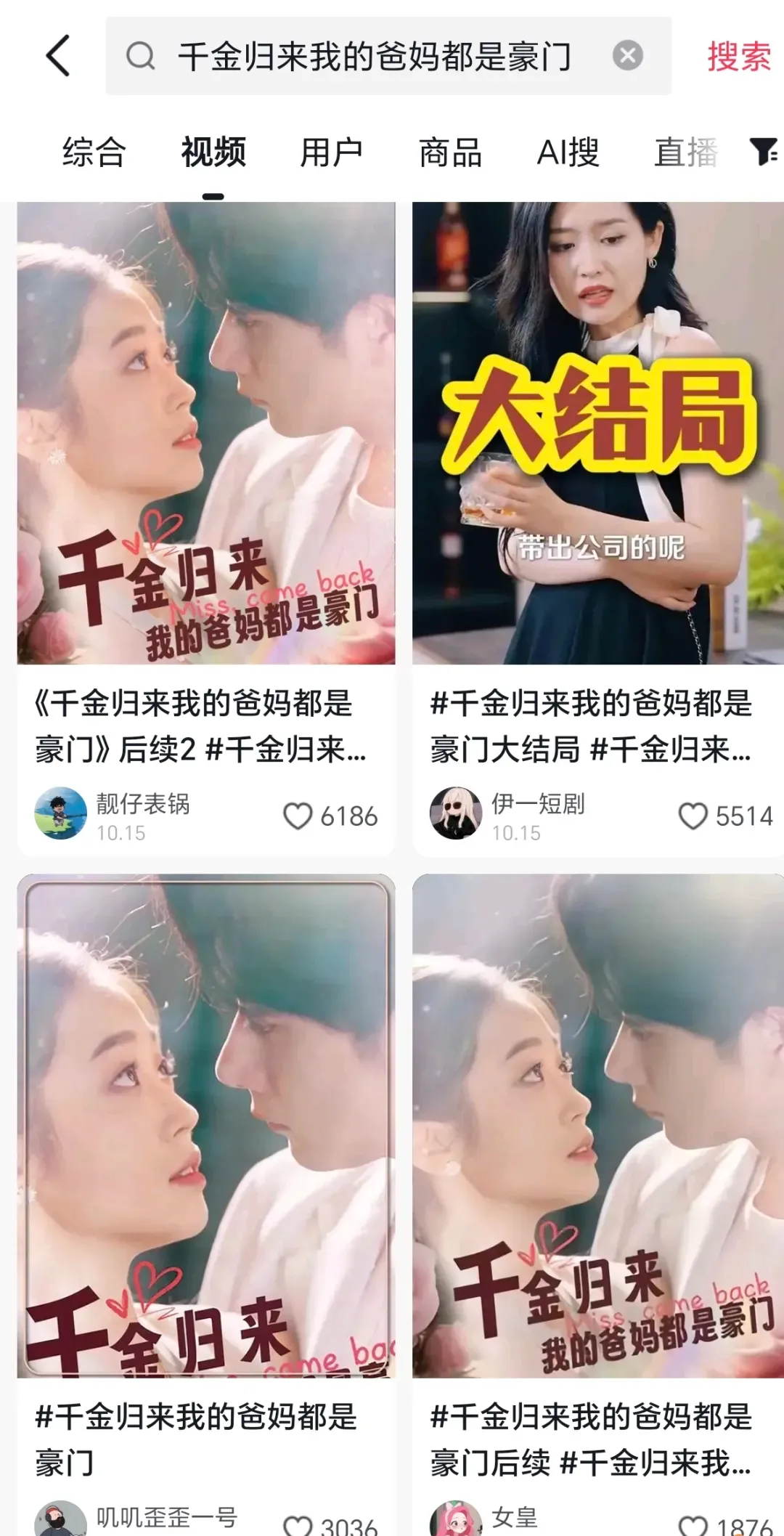This screenshot has height=1536, width=784.
Task: Switch to the 用户 tab
Action: click(332, 153)
